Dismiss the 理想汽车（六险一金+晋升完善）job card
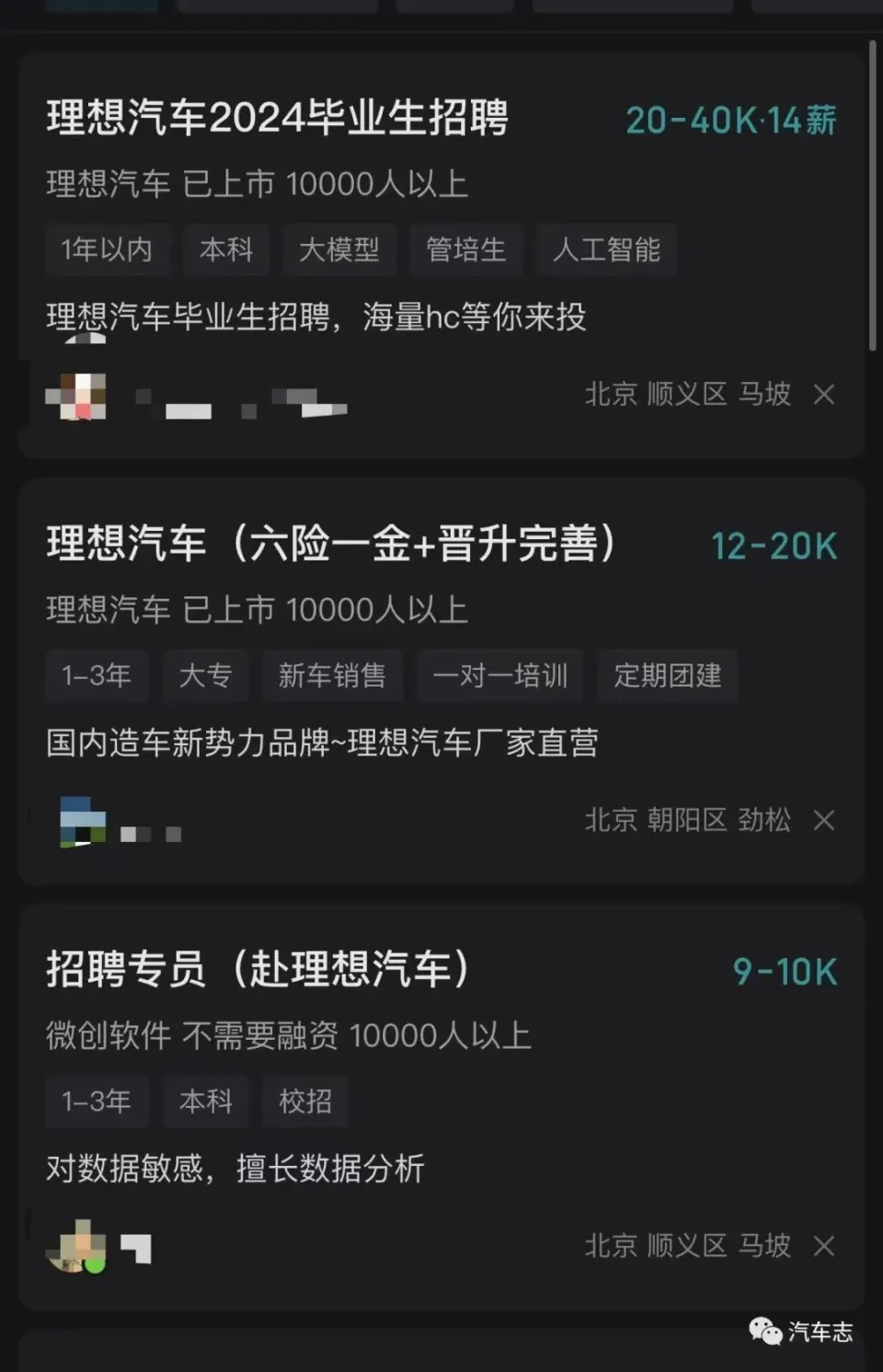Screen dimensions: 883x1372 [x=824, y=820]
